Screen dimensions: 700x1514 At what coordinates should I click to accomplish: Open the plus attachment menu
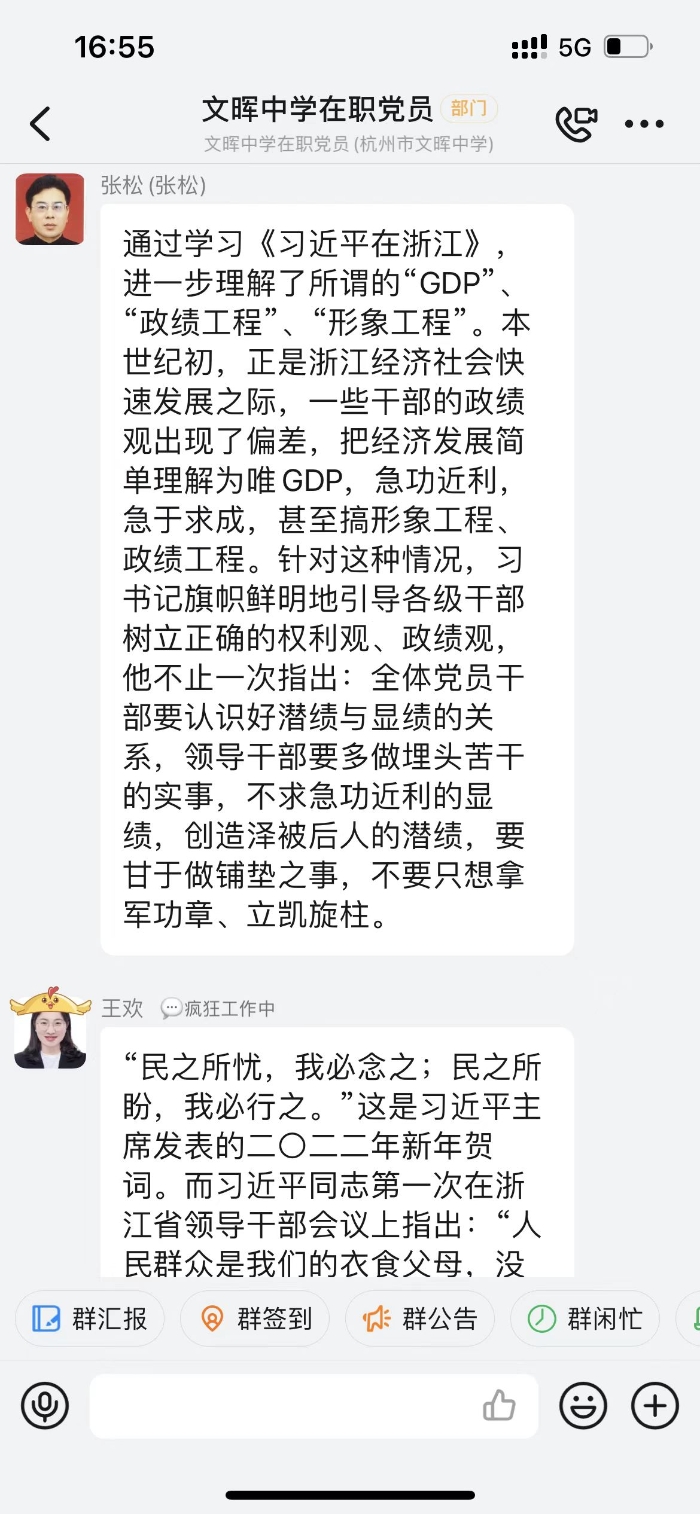[655, 1406]
